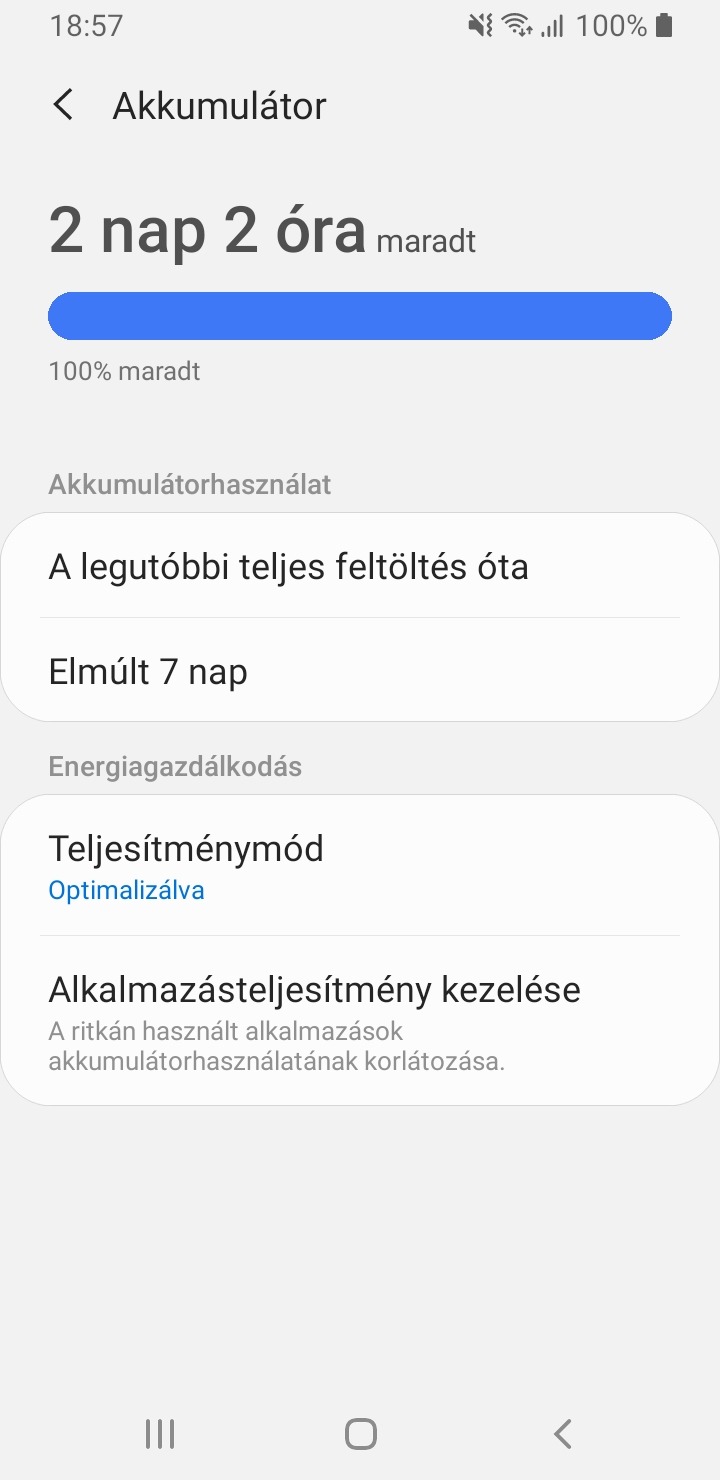Open Teljesítménymód settings
Screen dimensions: 720x1480
point(360,866)
